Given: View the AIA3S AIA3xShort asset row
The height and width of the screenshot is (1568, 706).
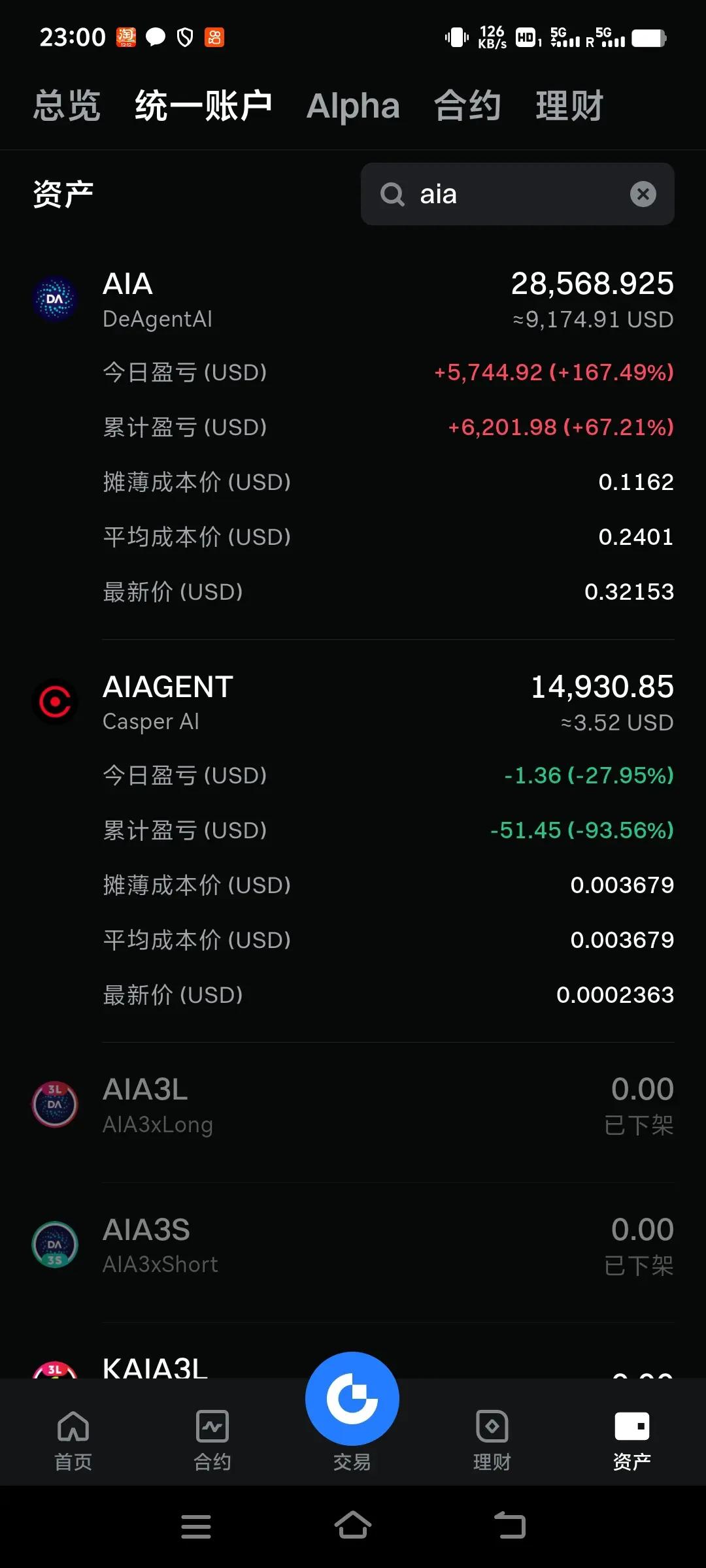Looking at the screenshot, I should [353, 1246].
